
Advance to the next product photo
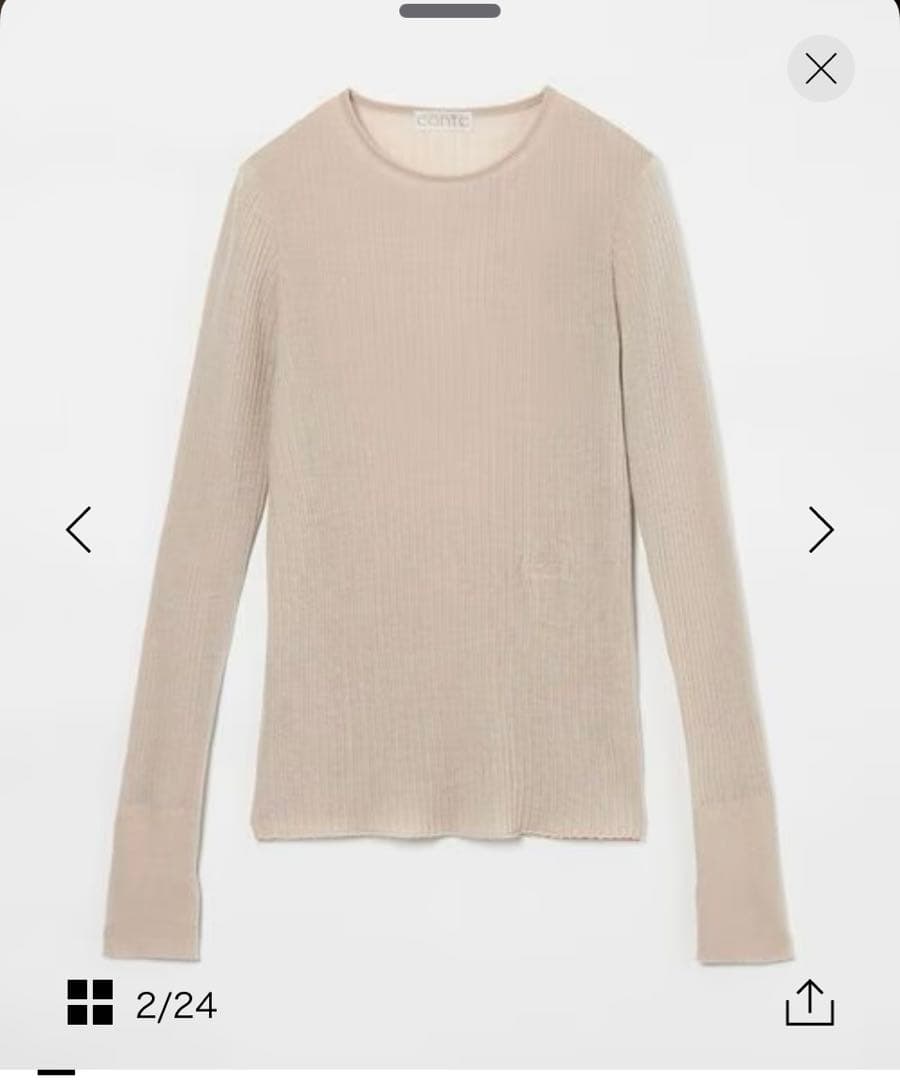pos(820,530)
